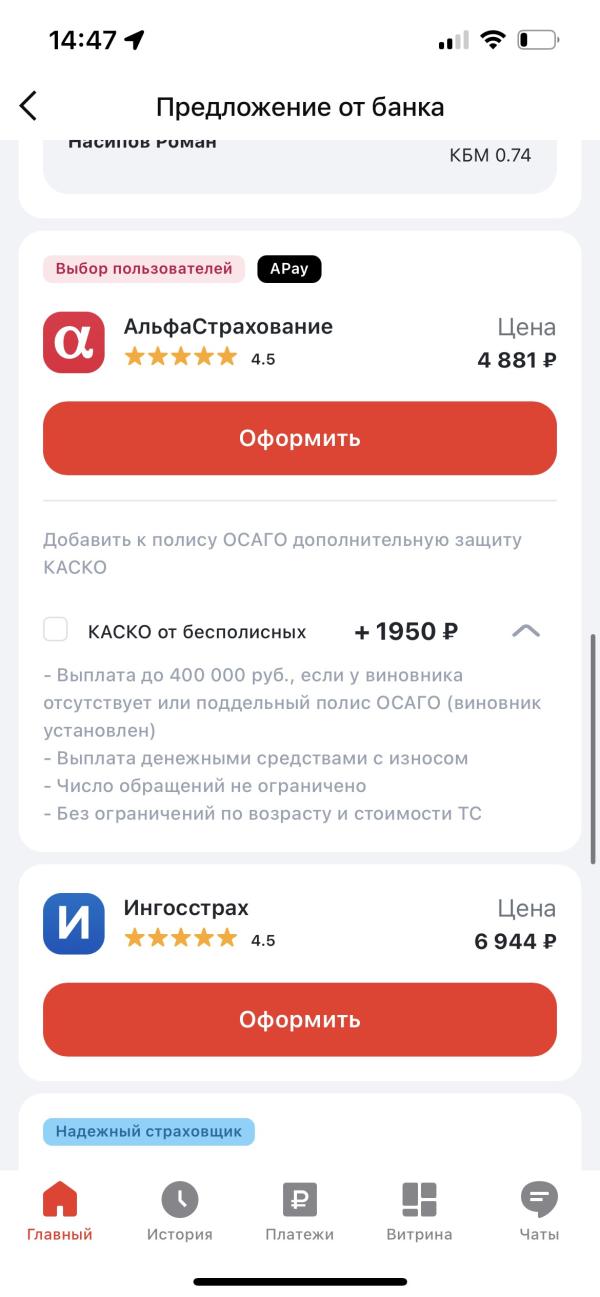Viewport: 600px width, 1297px height.
Task: Open the История tab
Action: [x=180, y=1211]
